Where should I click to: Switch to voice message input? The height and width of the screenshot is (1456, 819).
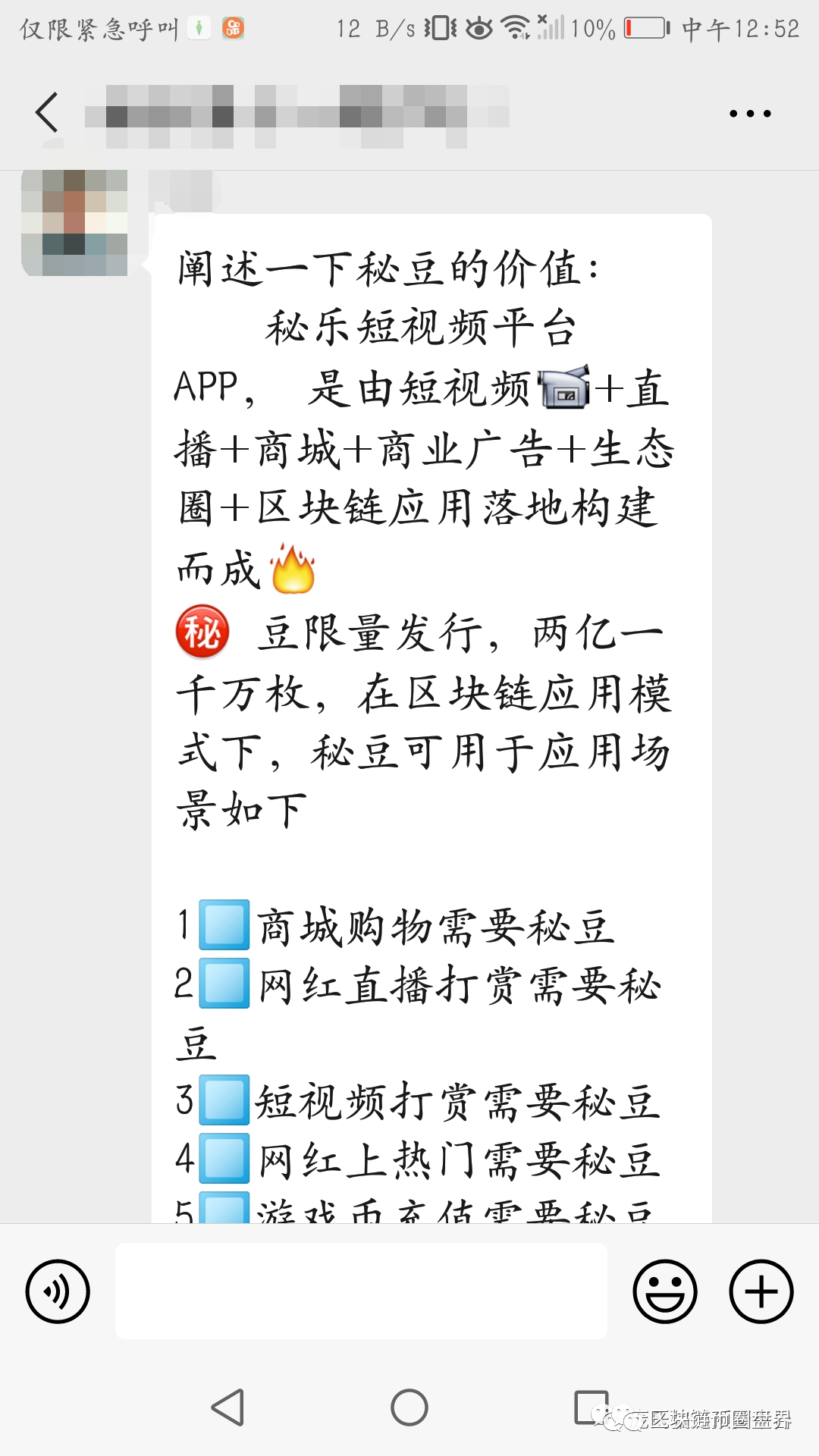[58, 1291]
